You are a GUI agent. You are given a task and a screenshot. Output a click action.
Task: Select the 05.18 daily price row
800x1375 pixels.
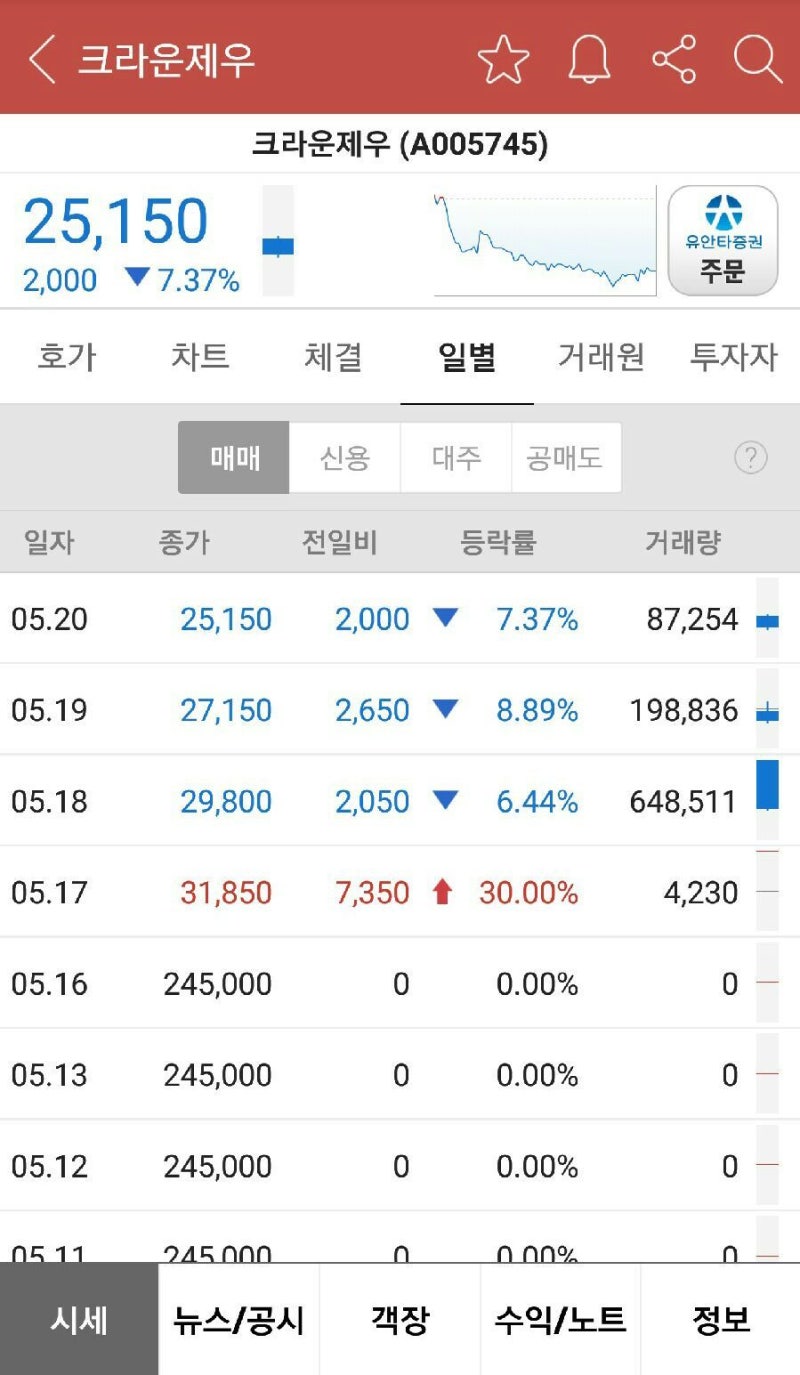click(400, 800)
